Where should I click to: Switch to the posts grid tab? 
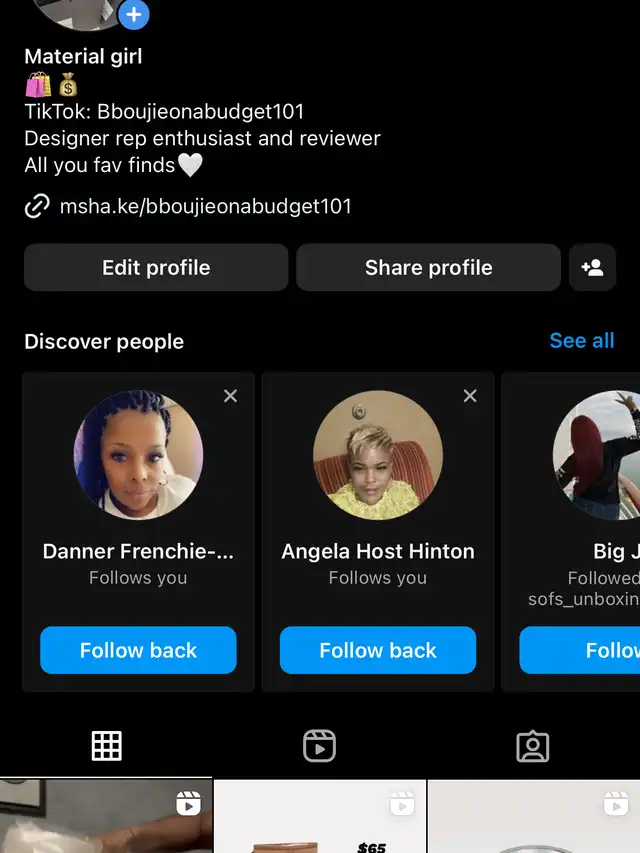click(x=107, y=746)
